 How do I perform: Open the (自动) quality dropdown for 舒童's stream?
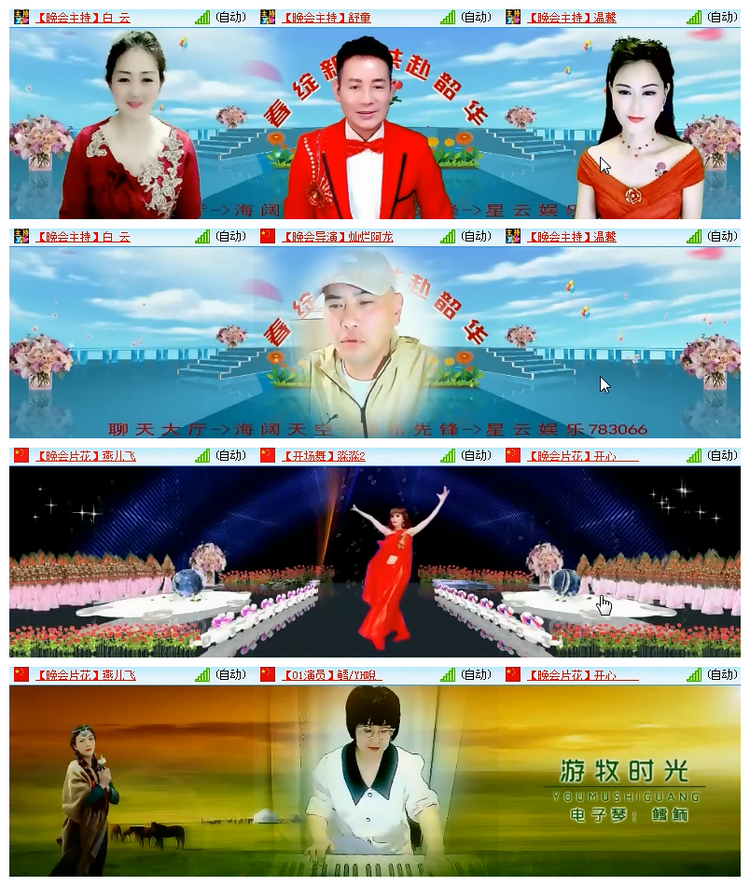tap(475, 16)
